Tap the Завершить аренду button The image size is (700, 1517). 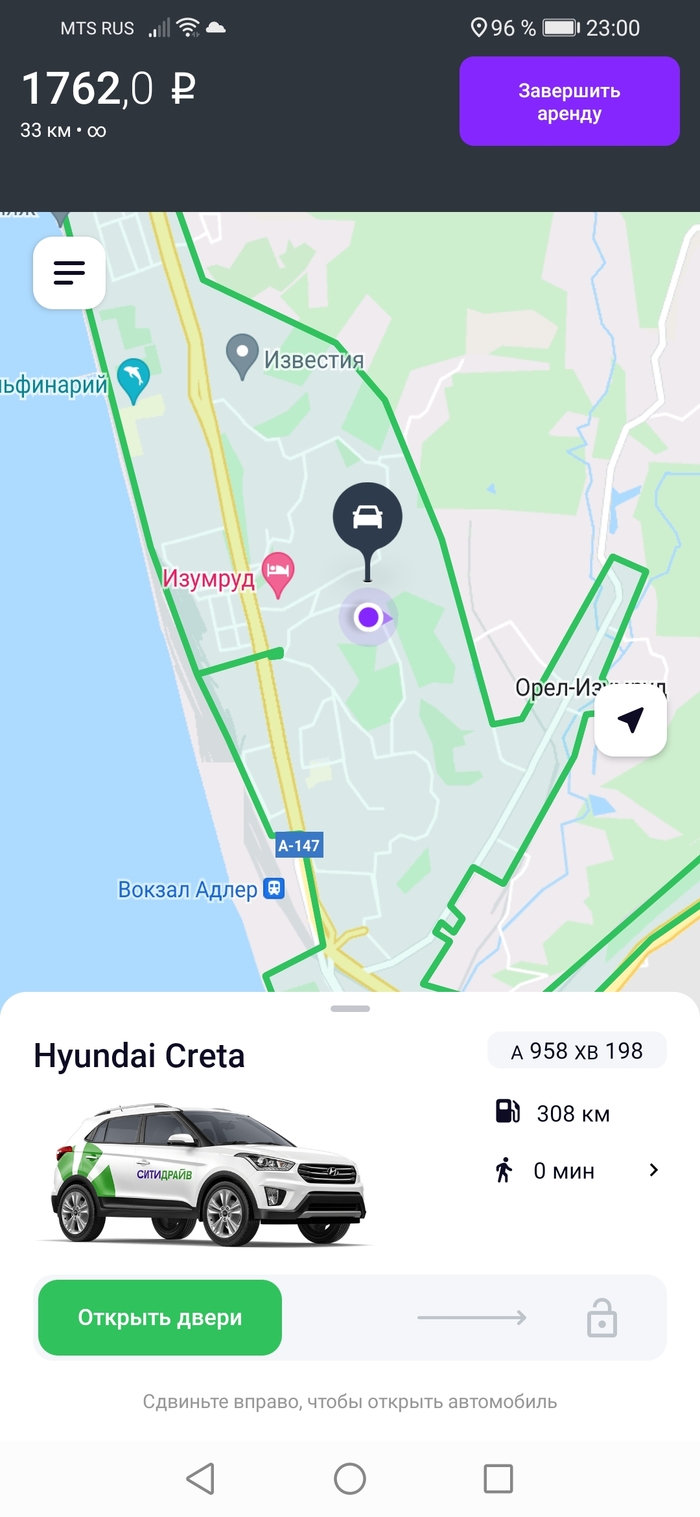tap(569, 102)
